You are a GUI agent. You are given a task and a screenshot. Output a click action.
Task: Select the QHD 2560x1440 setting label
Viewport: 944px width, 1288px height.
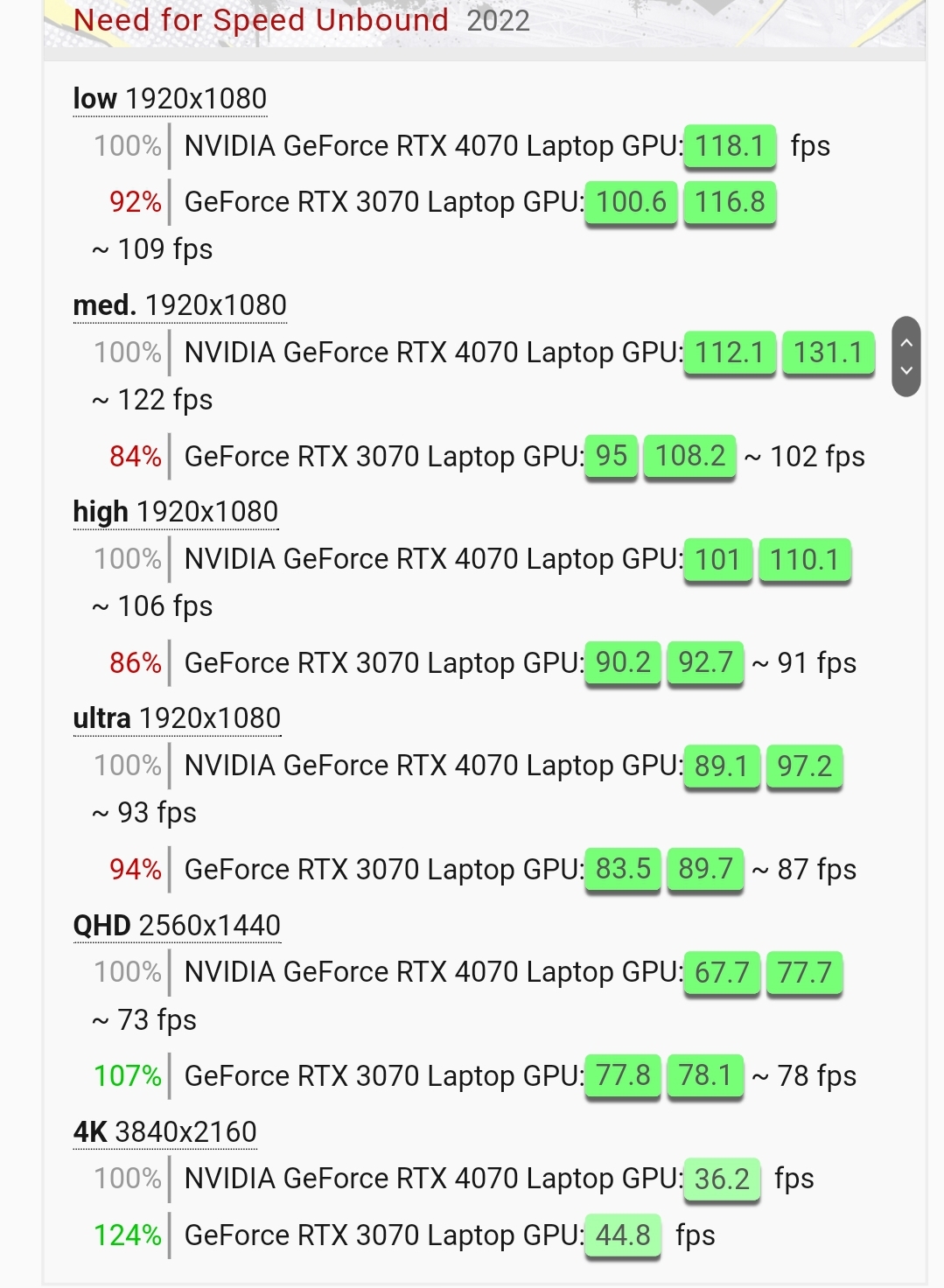(177, 926)
